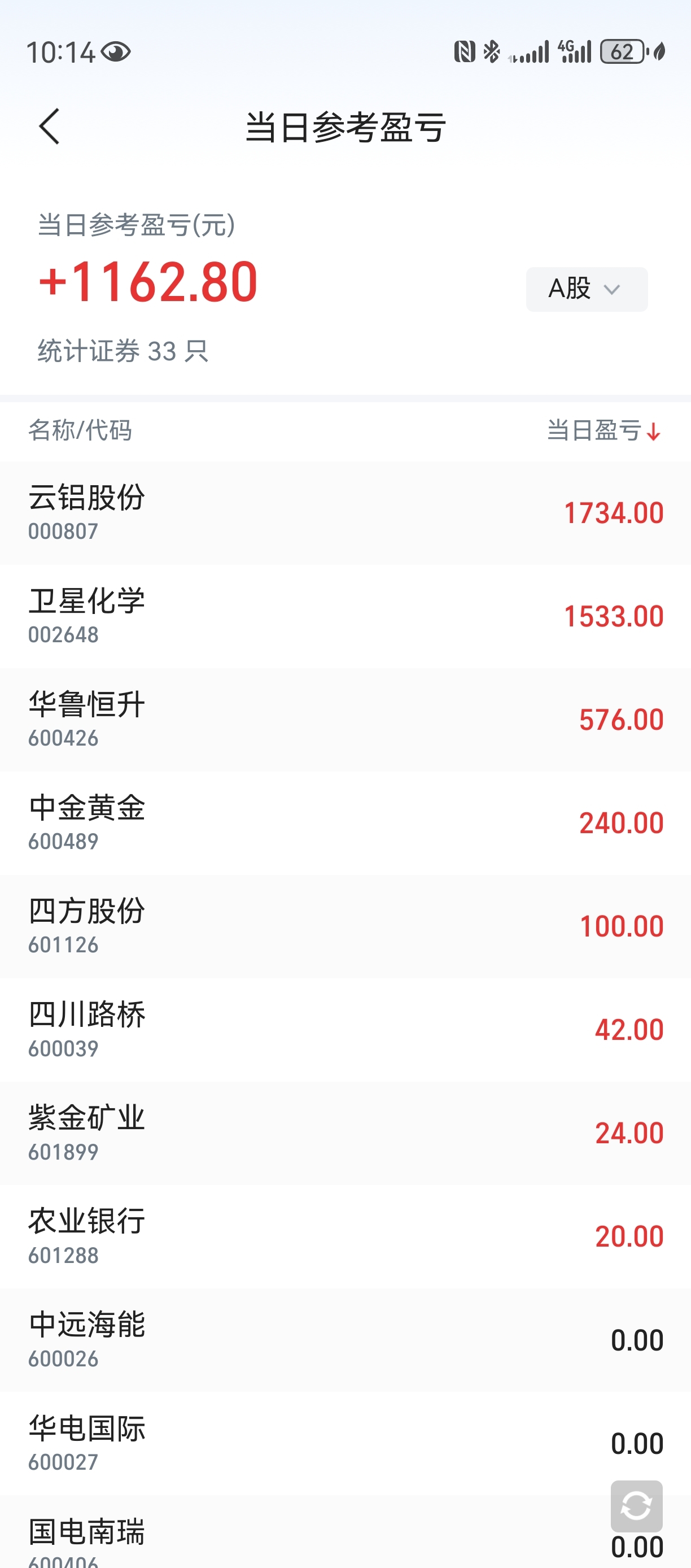Open 华电国际 600027 row
Viewport: 691px width, 1568px height.
345,1444
